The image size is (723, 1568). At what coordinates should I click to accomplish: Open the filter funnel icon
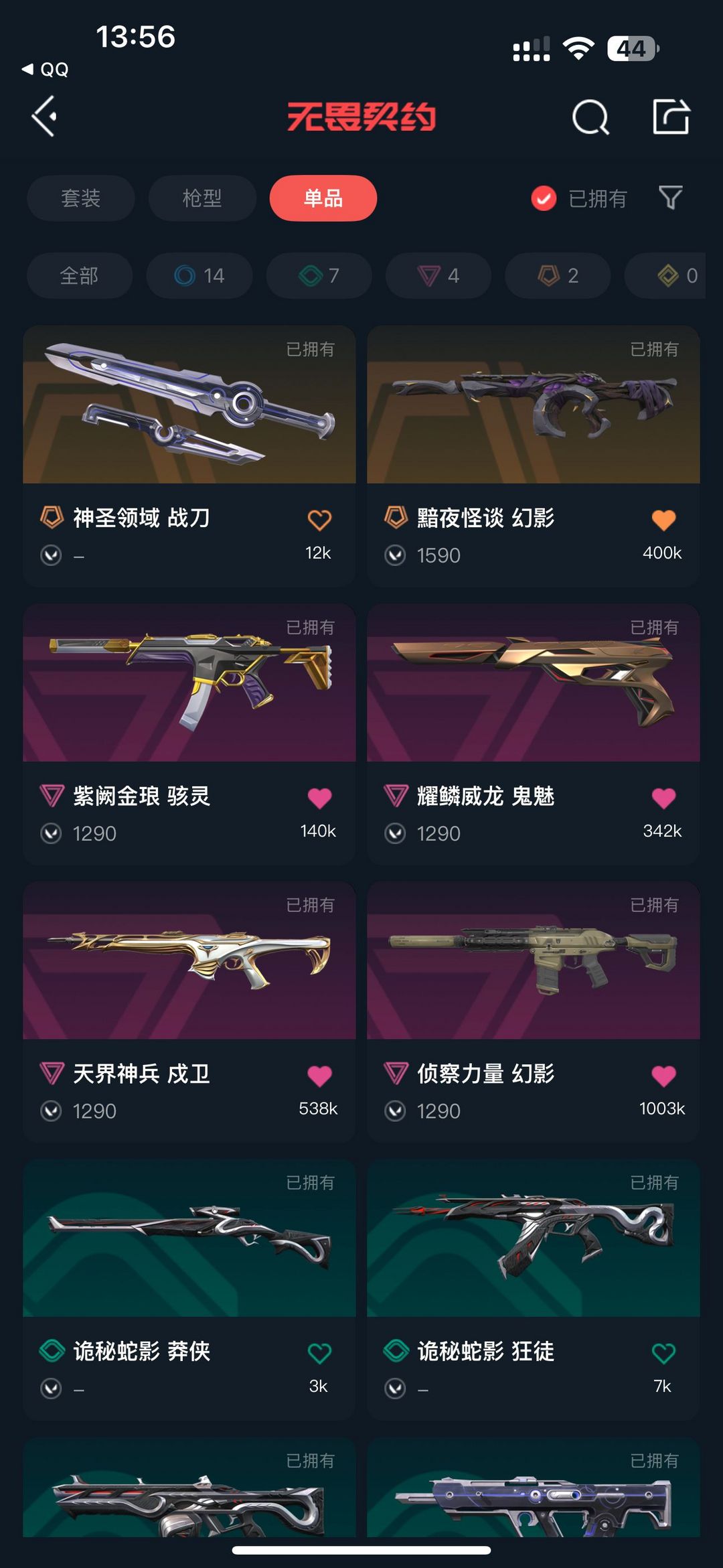670,198
